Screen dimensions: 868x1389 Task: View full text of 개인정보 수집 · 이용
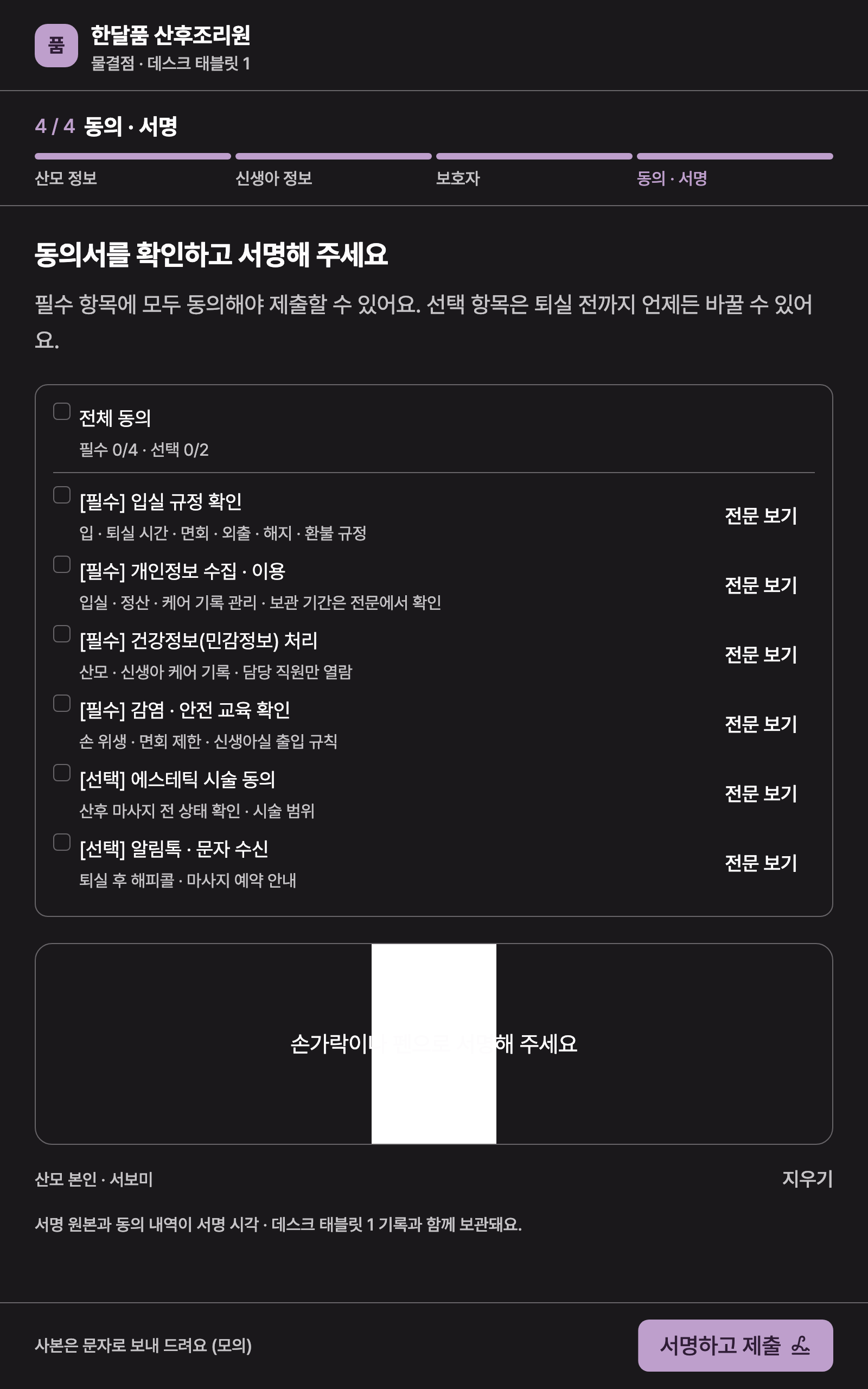tap(761, 585)
